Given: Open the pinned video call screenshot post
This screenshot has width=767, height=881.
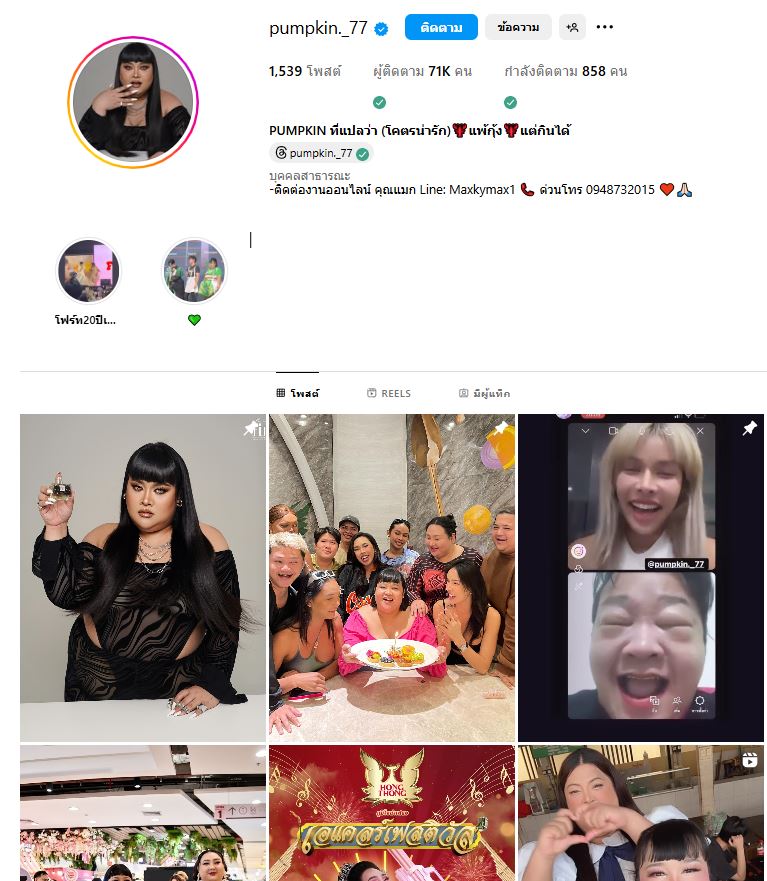Looking at the screenshot, I should pyautogui.click(x=640, y=577).
